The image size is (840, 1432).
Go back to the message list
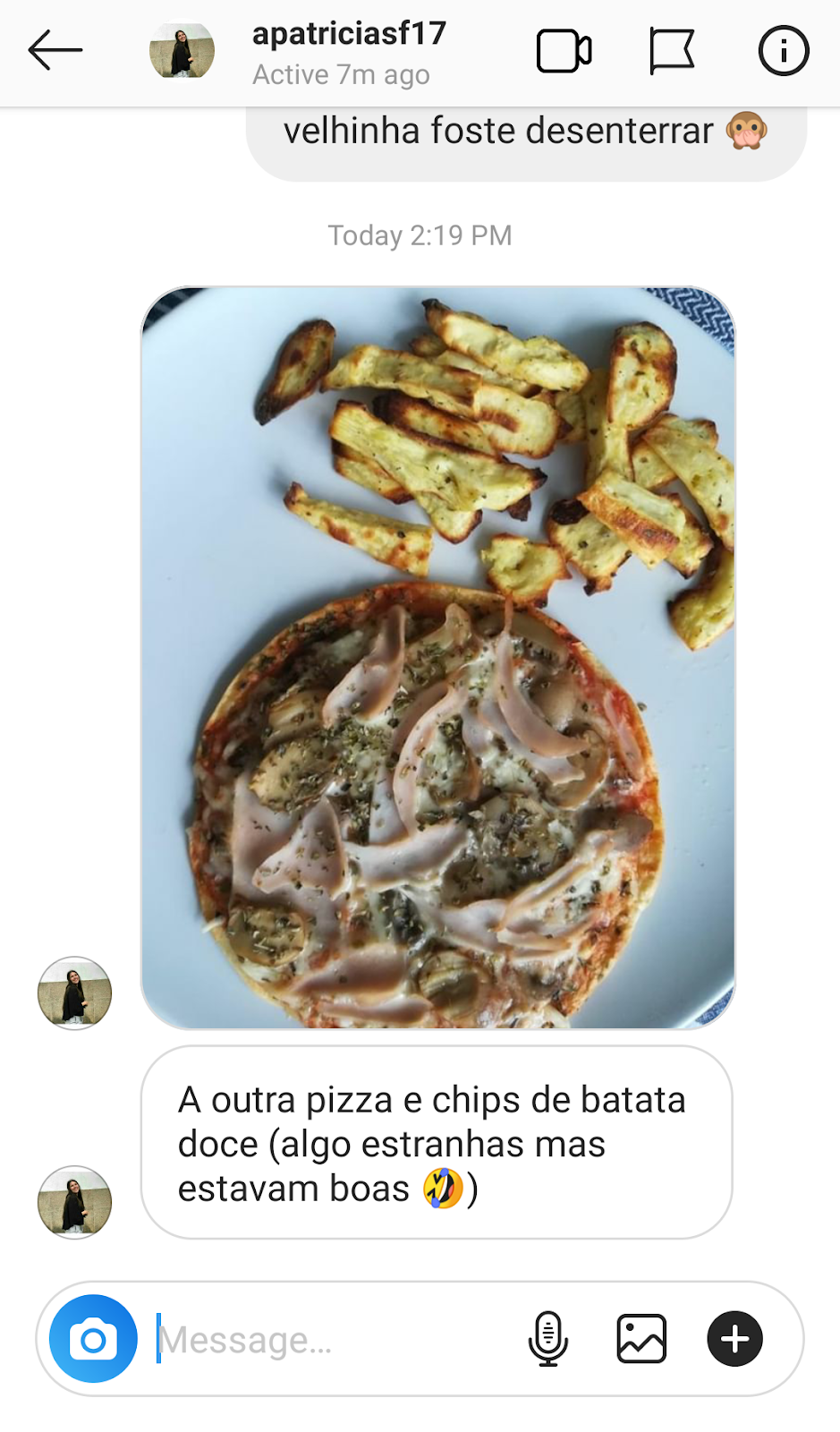[x=55, y=51]
